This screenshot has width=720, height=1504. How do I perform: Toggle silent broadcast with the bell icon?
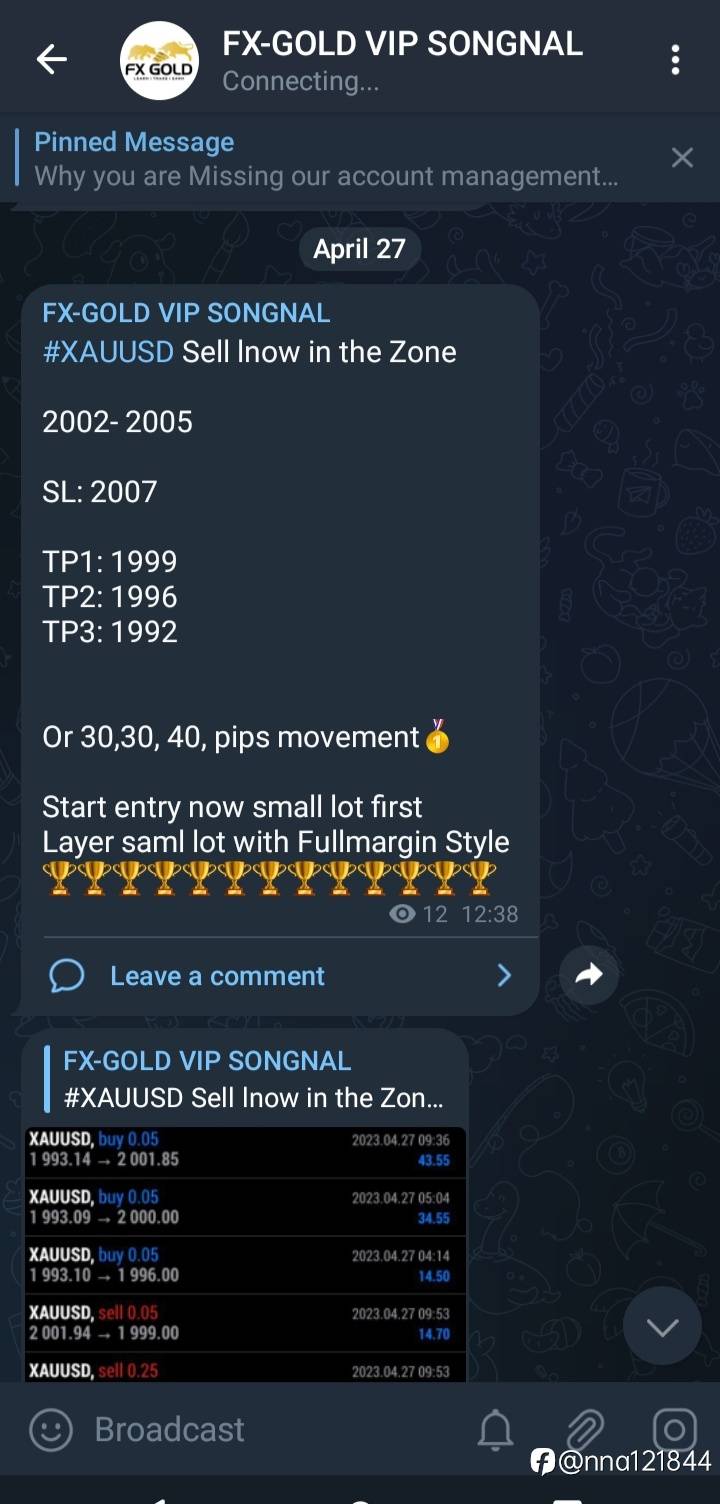(496, 1430)
